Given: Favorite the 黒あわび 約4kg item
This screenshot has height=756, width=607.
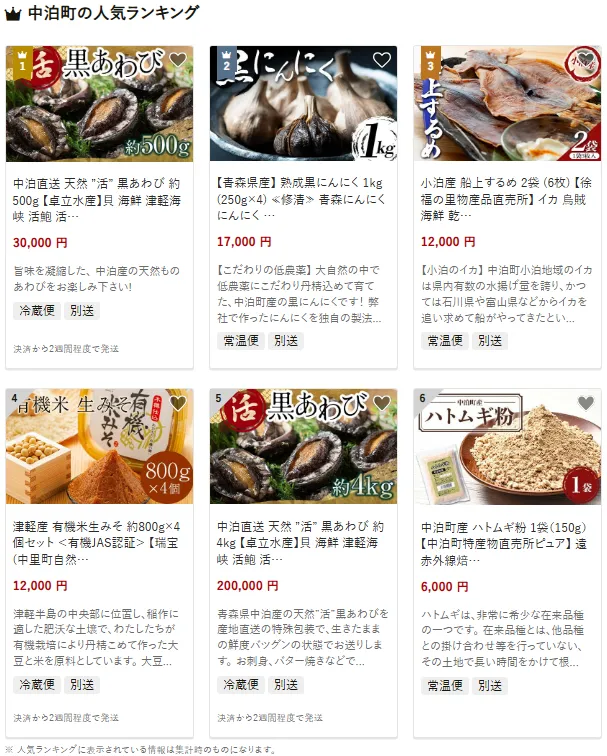Looking at the screenshot, I should 381,403.
